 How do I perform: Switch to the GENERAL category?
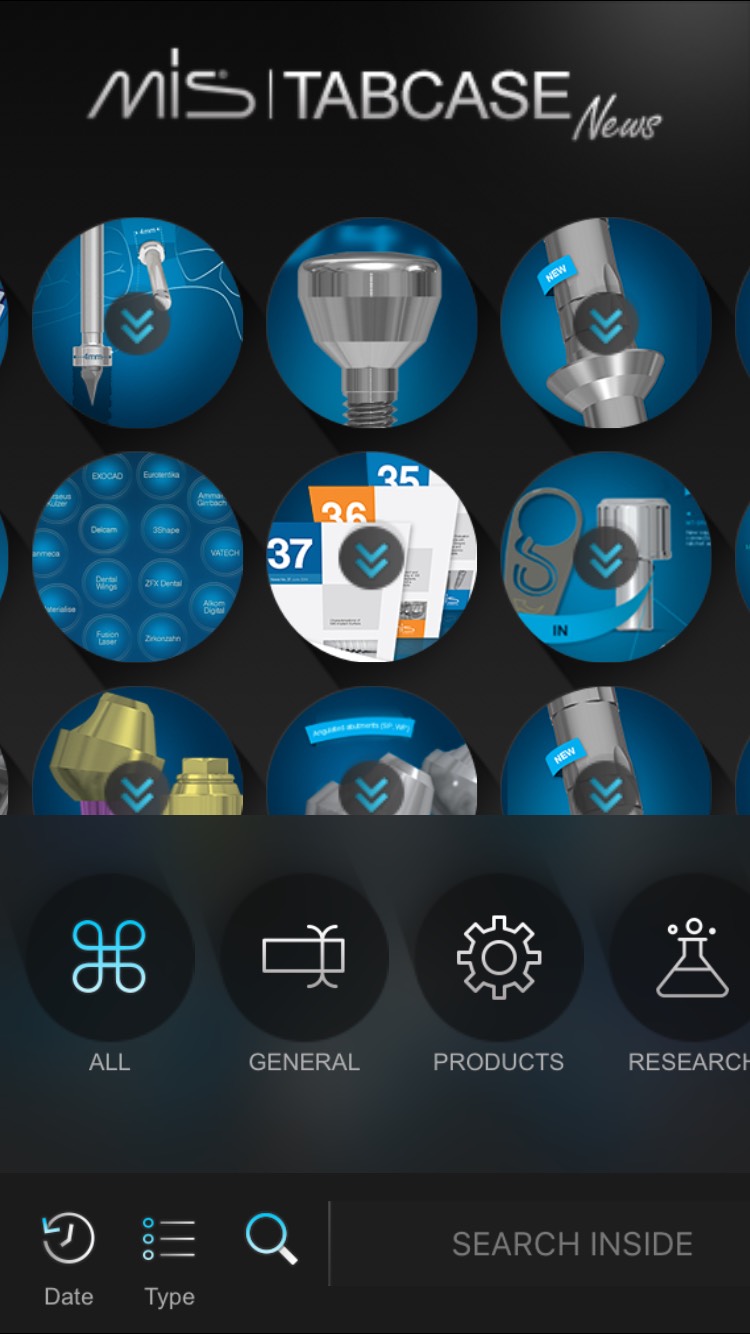[x=304, y=958]
